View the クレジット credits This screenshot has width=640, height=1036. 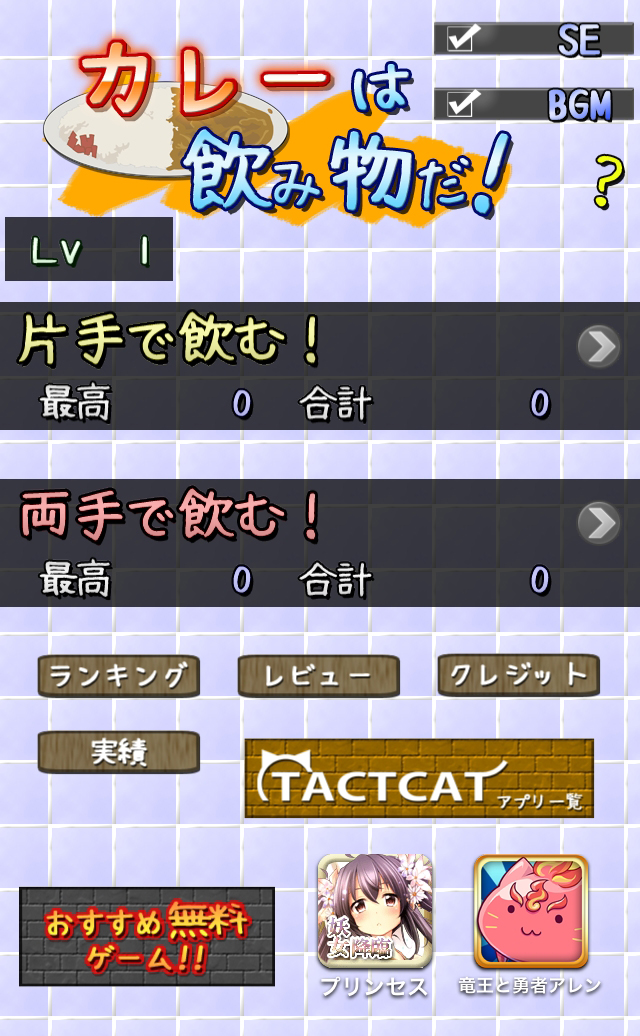coord(518,675)
